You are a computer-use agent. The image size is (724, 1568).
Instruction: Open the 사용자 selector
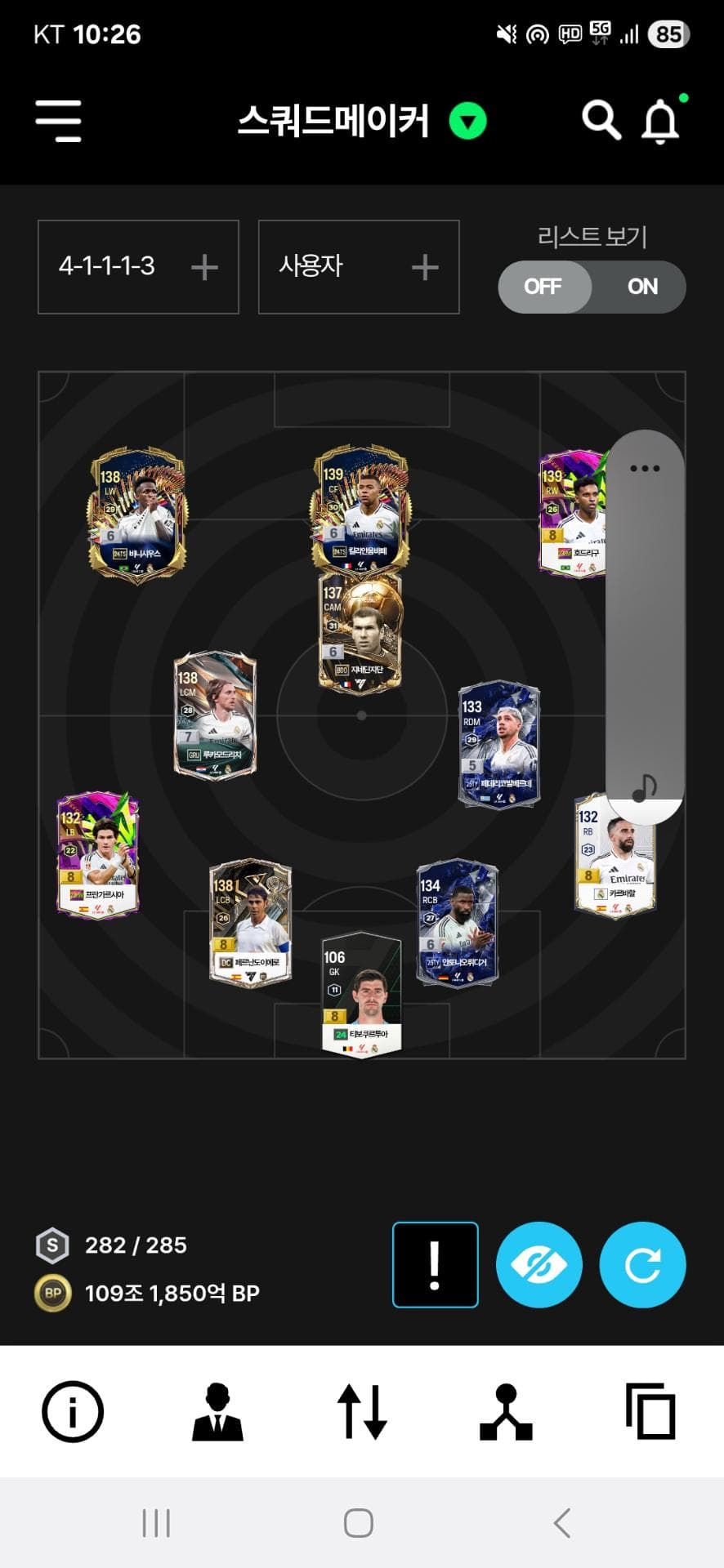(x=358, y=267)
